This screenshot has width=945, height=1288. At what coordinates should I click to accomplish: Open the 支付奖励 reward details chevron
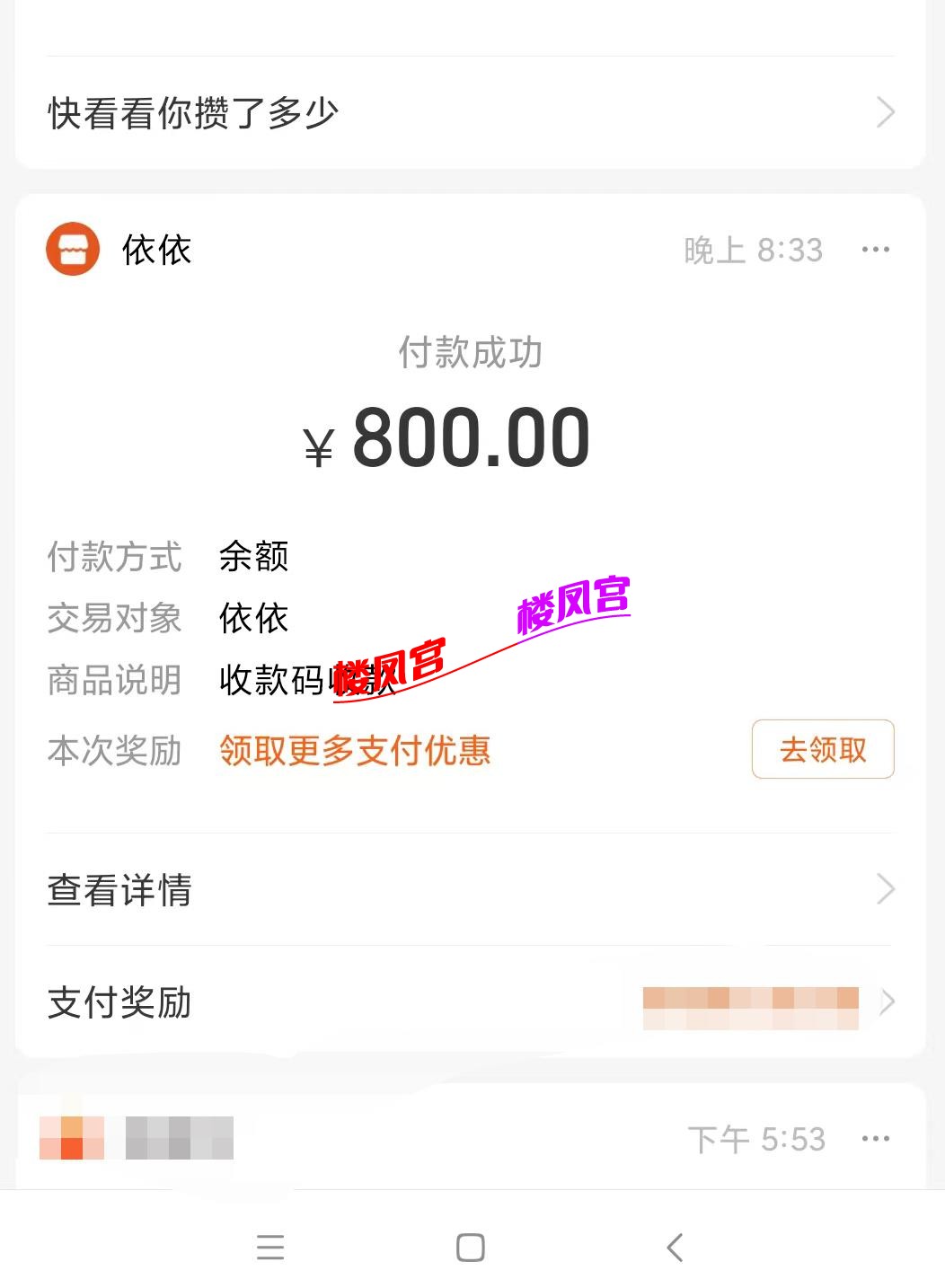click(x=887, y=1002)
